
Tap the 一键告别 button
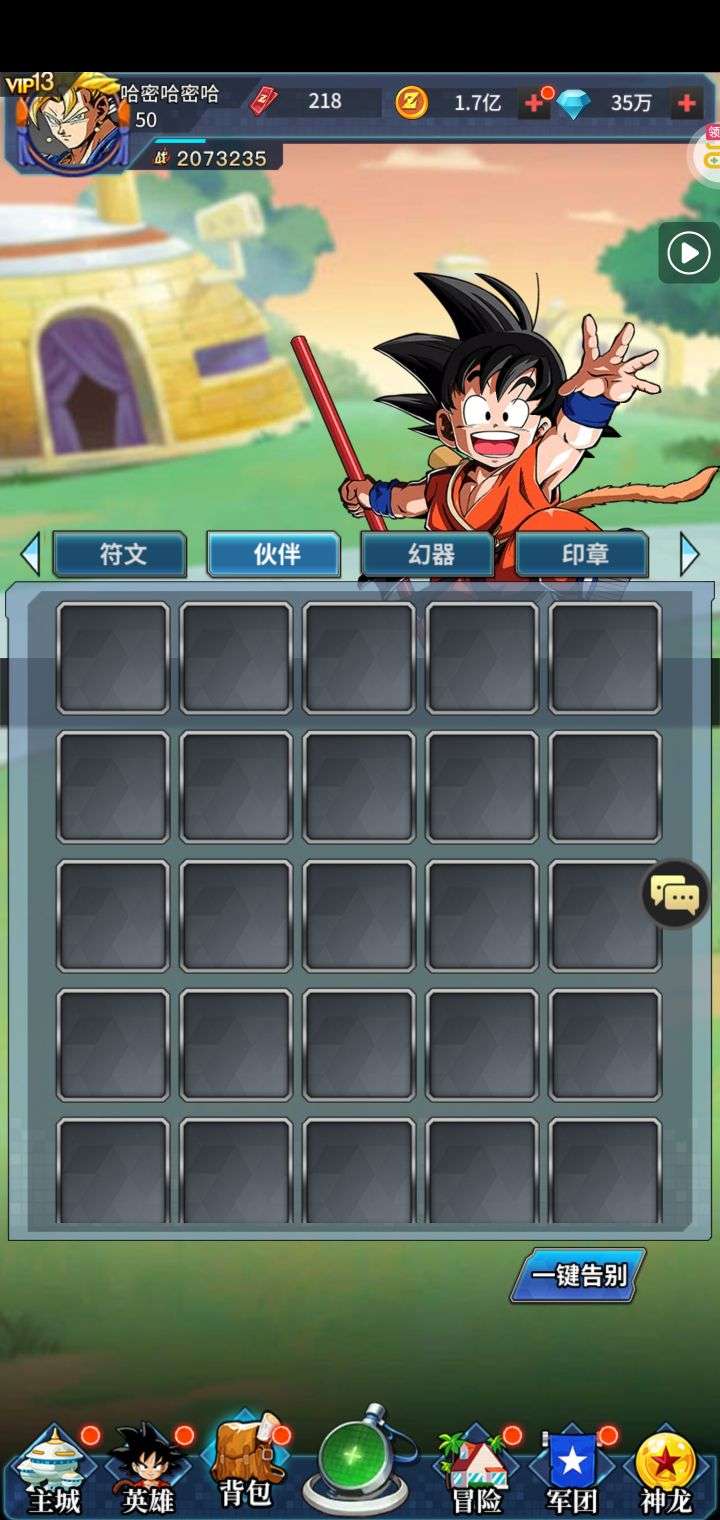click(578, 1276)
